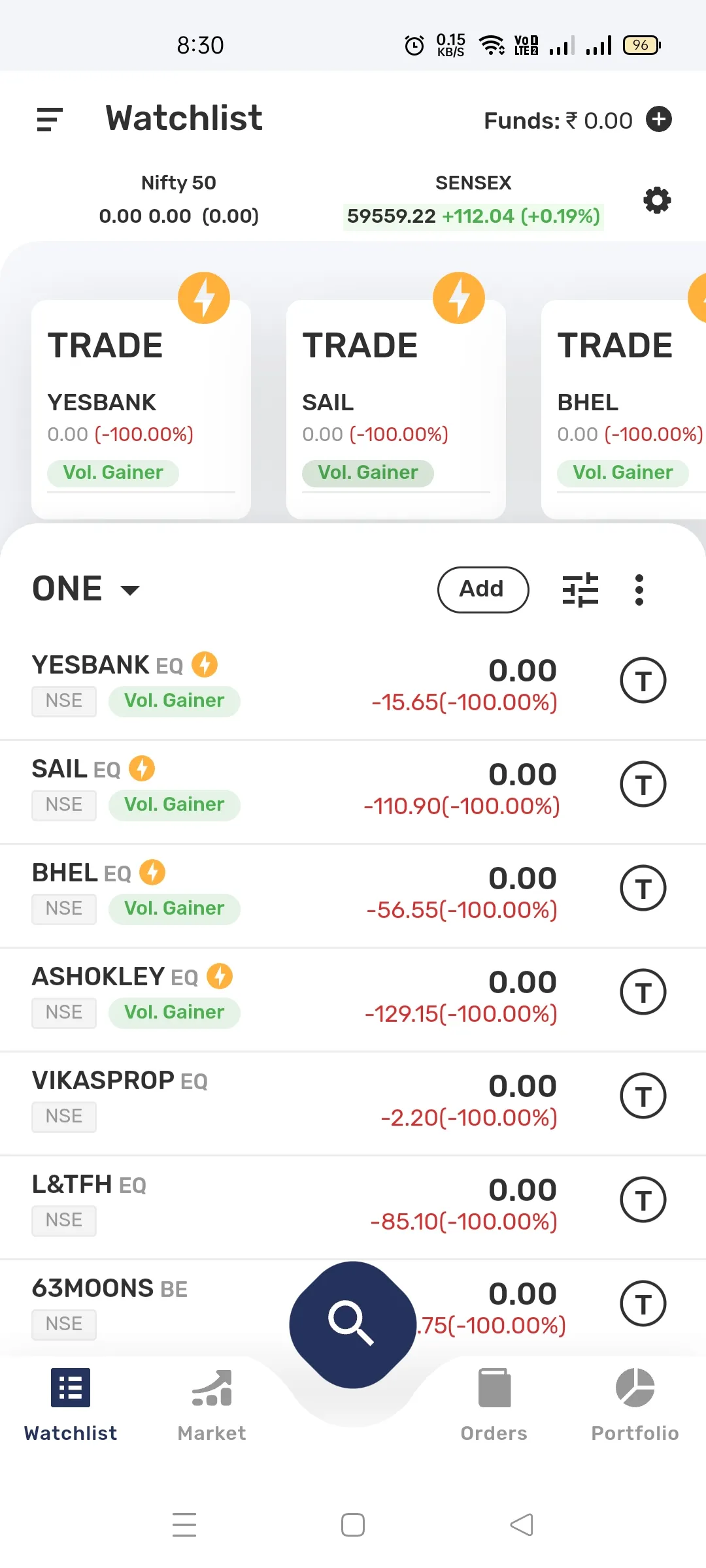Tap the T trade button for VIKASPROP
This screenshot has height=1568, width=706.
point(643,1096)
